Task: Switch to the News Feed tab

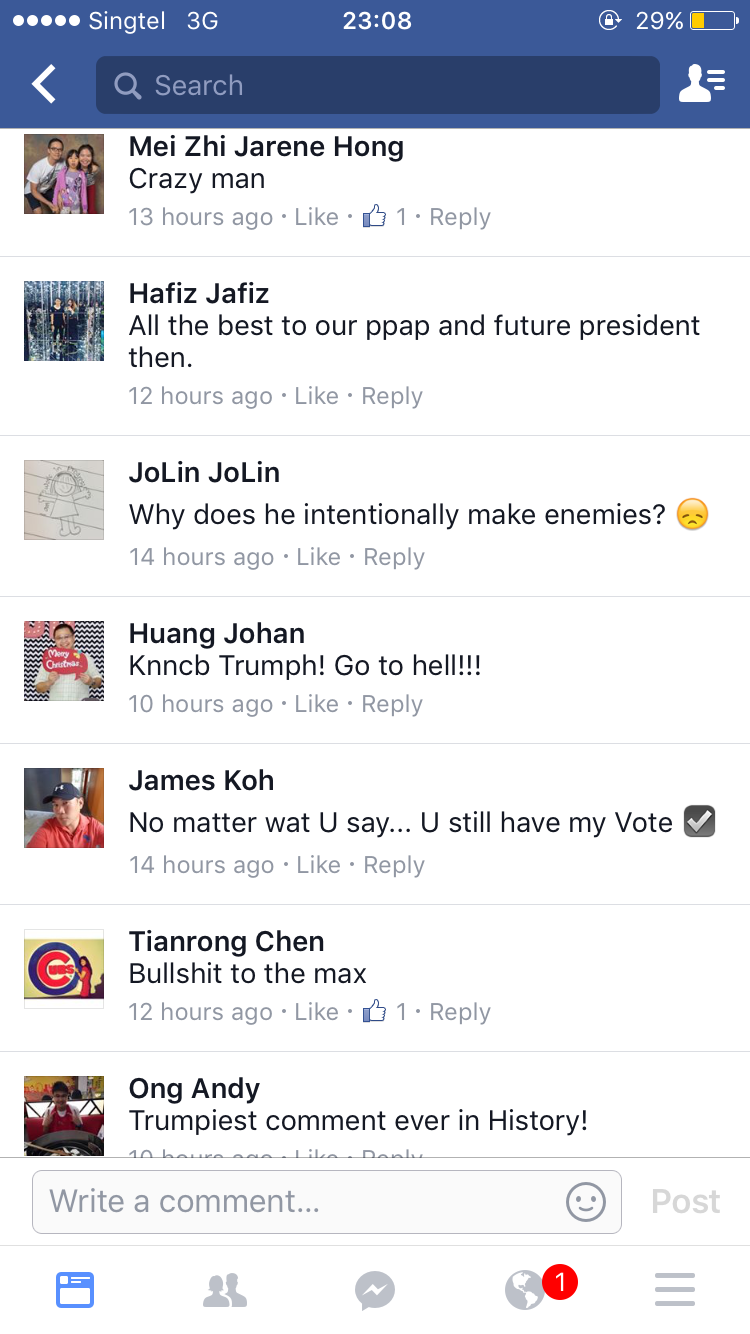Action: coord(75,1290)
